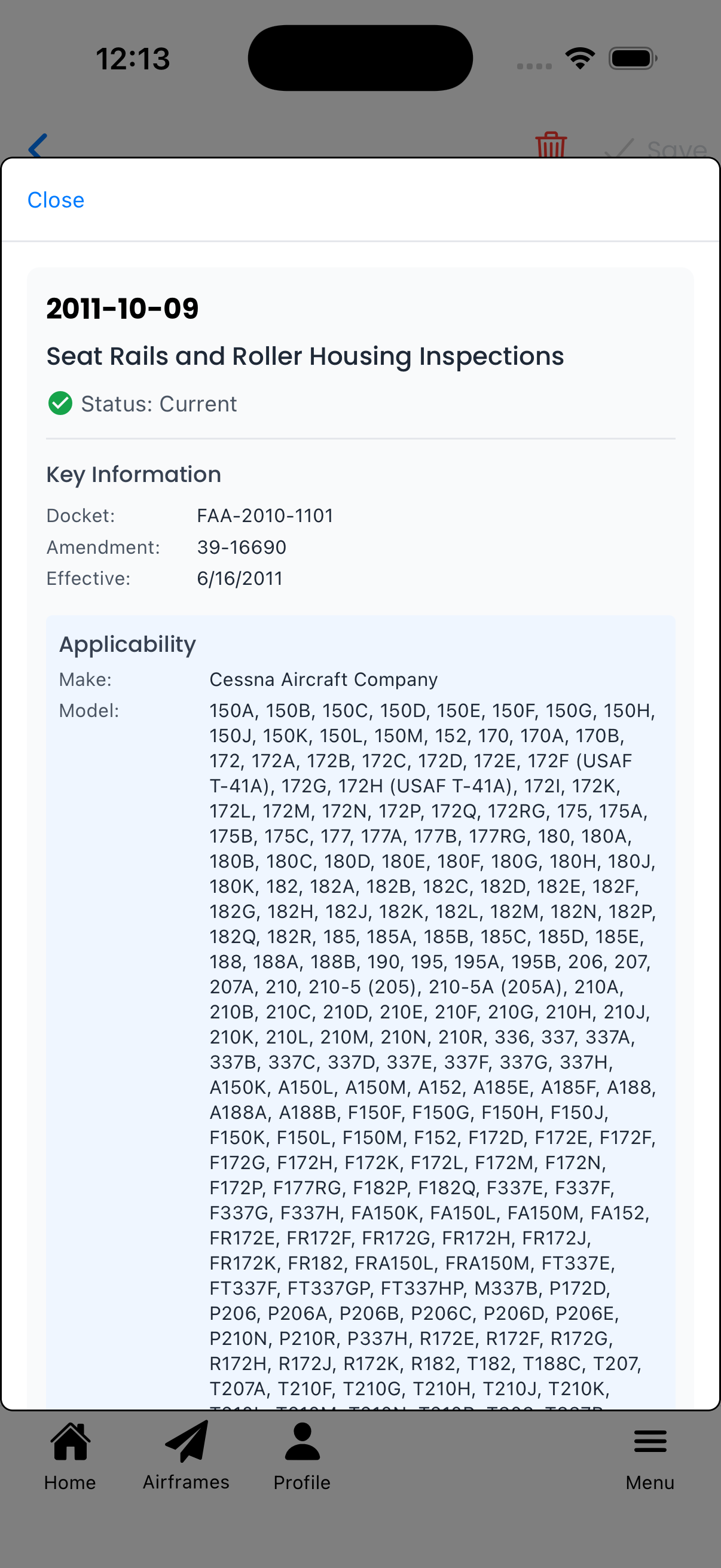This screenshot has height=1568, width=721.
Task: Open the hamburger Menu icon
Action: pos(649,1441)
